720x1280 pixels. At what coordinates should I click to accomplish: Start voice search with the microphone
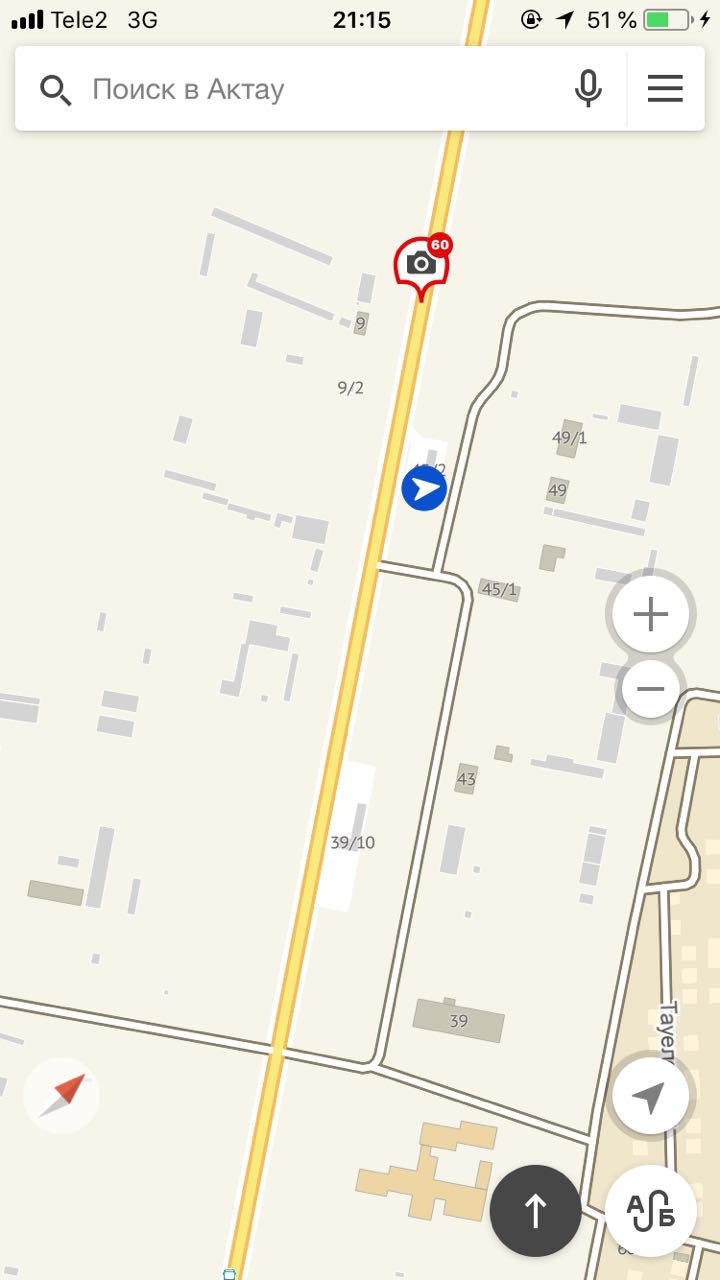pos(588,90)
